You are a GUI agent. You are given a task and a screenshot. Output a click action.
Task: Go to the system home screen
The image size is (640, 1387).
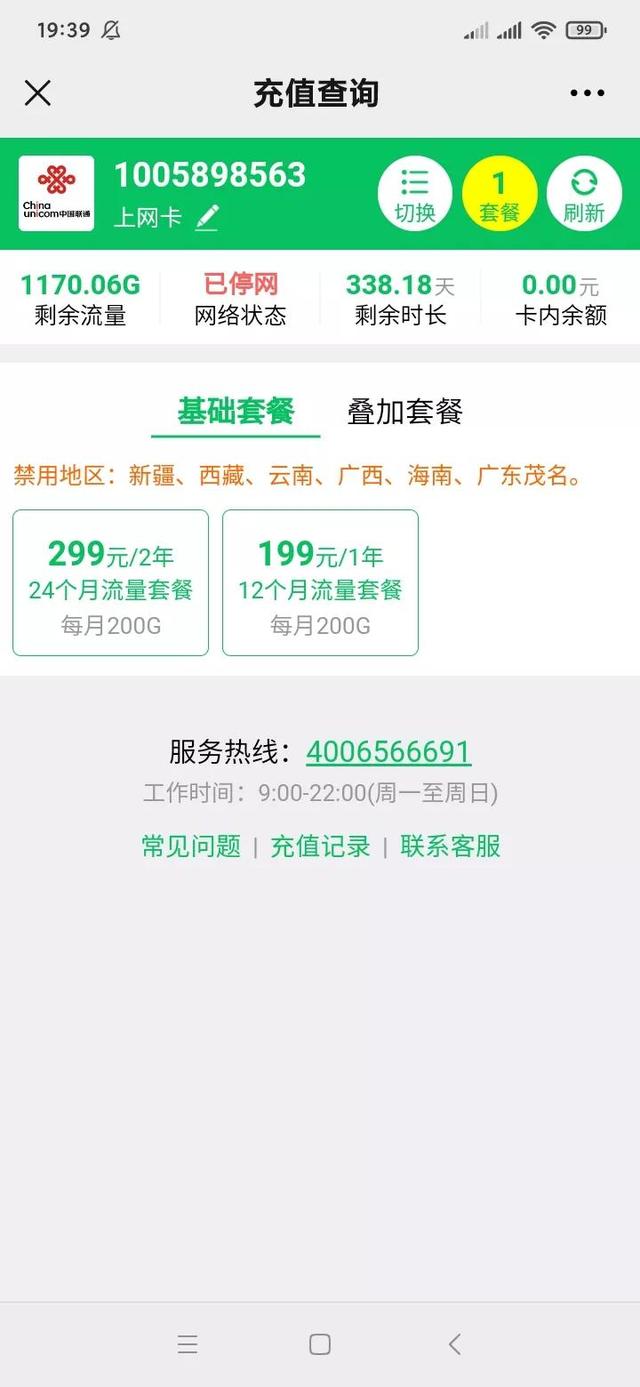coord(320,1344)
